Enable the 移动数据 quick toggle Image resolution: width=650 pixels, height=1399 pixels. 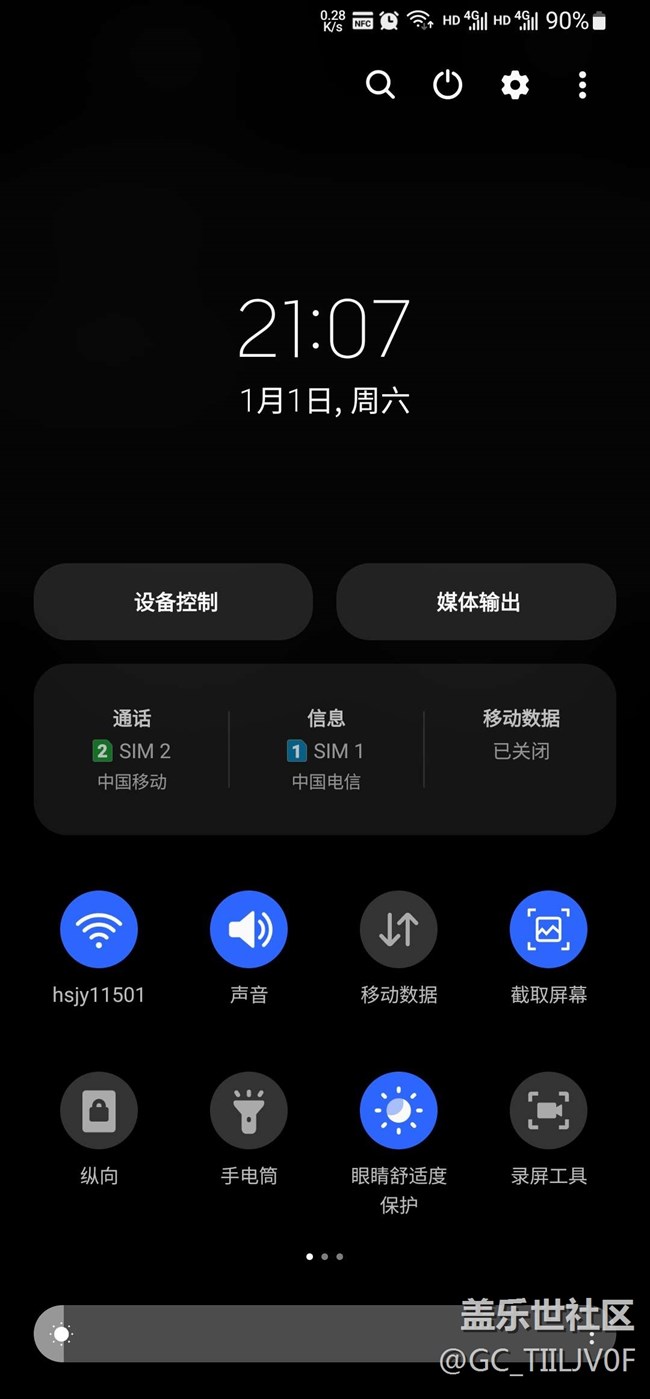click(398, 930)
